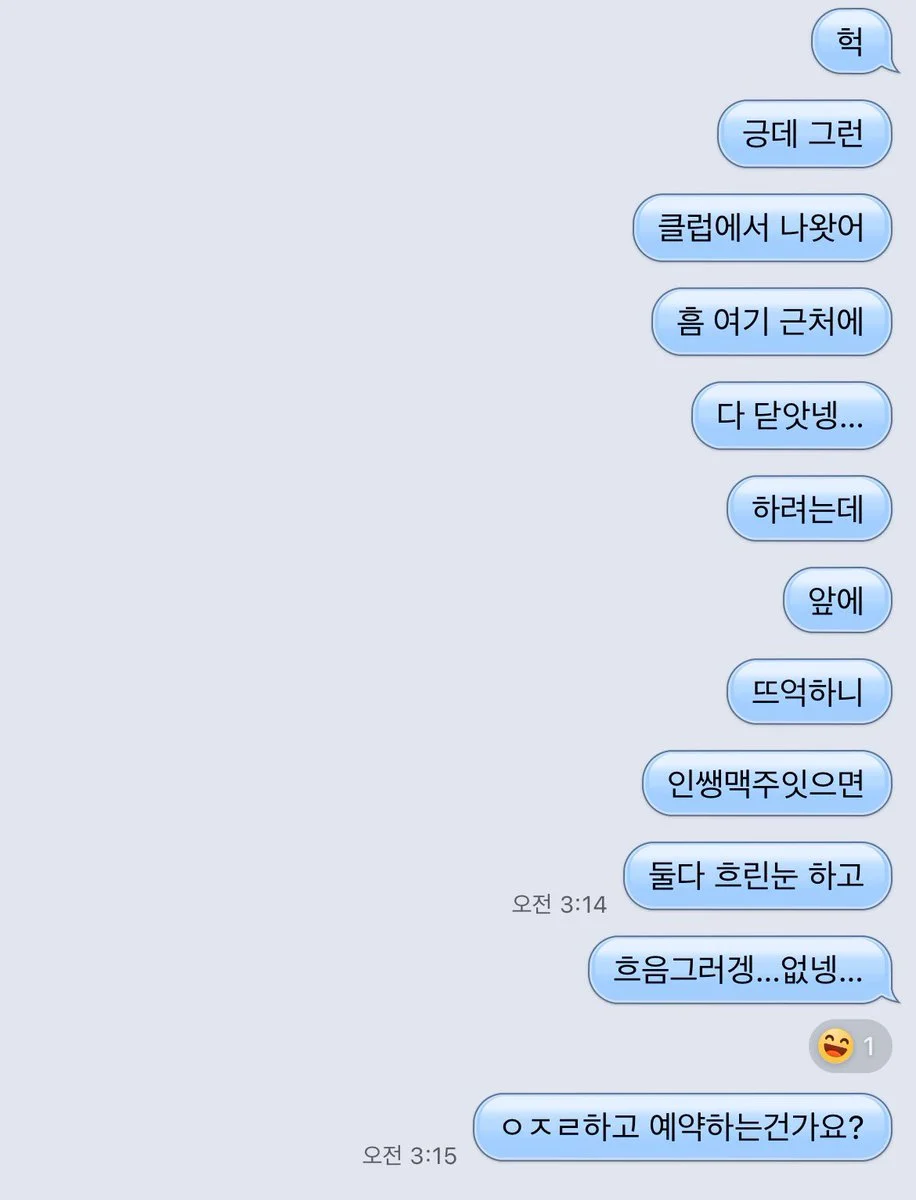Tap the laughing emoji reaction chip
This screenshot has height=1200, width=916.
click(x=849, y=1047)
